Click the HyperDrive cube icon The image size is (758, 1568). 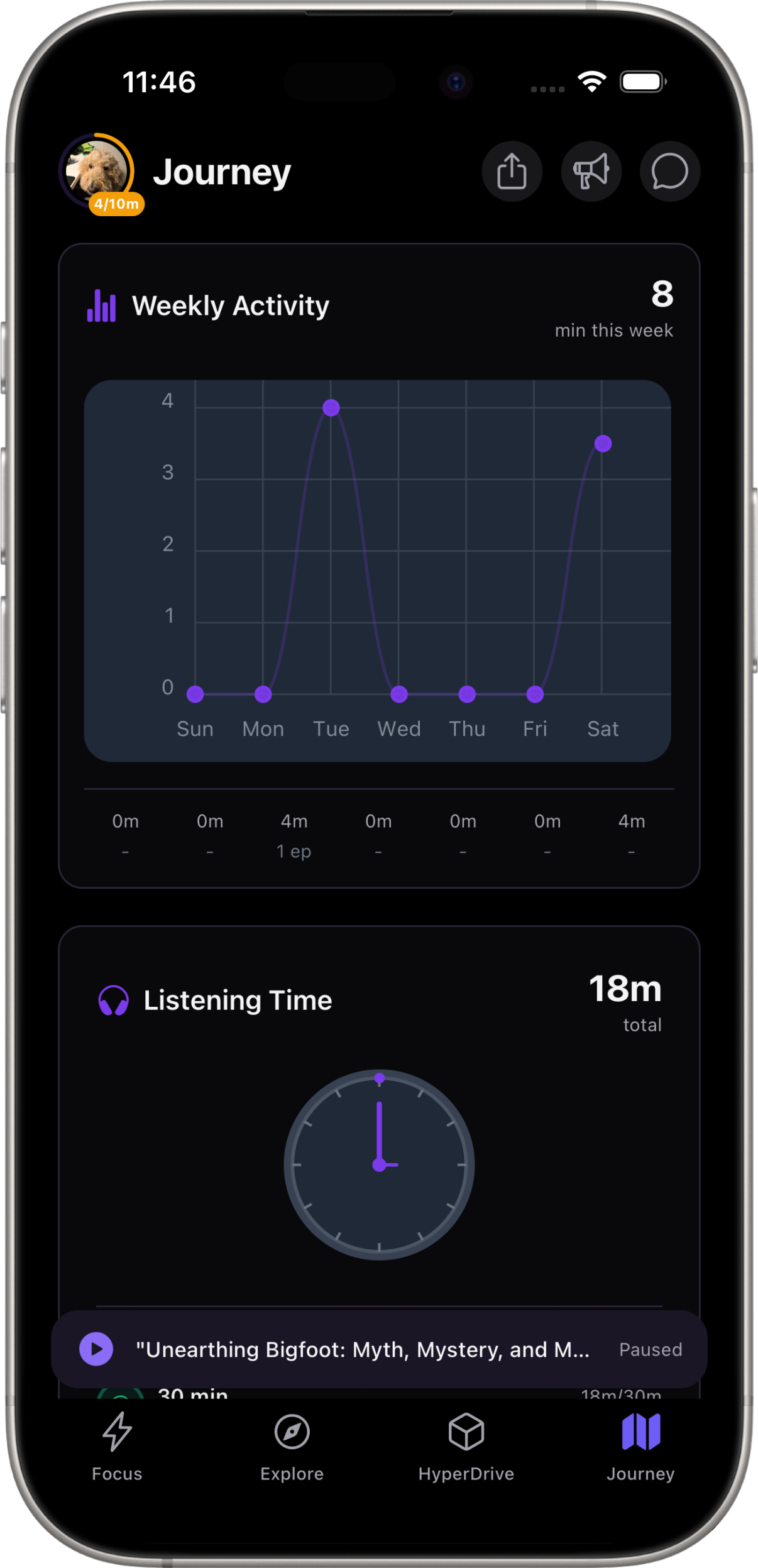[466, 1430]
